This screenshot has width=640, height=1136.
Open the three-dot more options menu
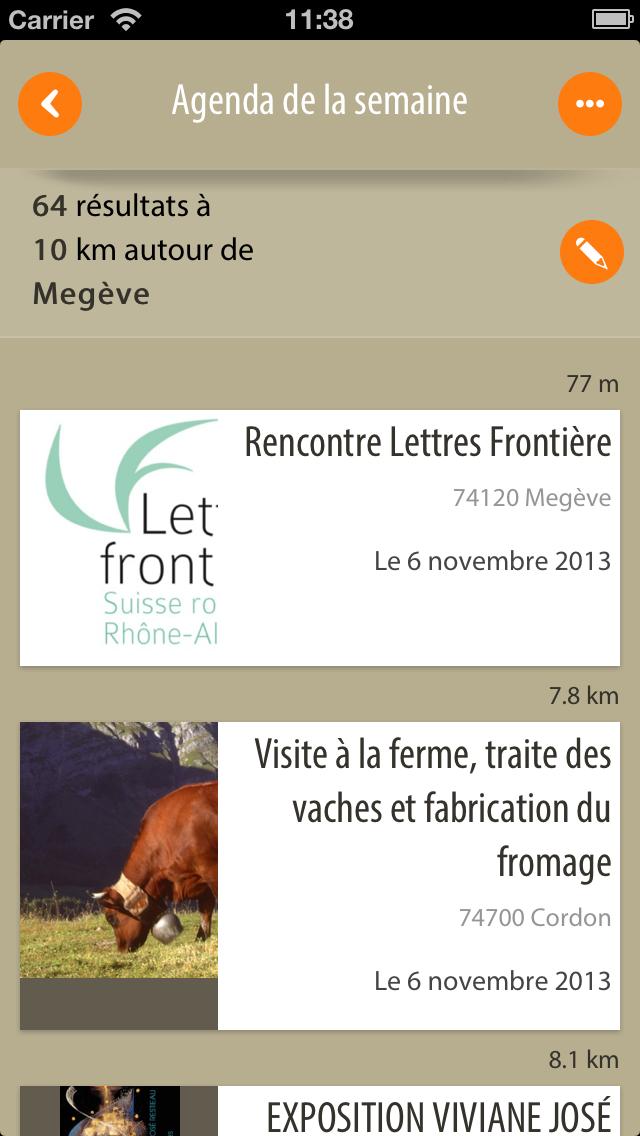[589, 103]
